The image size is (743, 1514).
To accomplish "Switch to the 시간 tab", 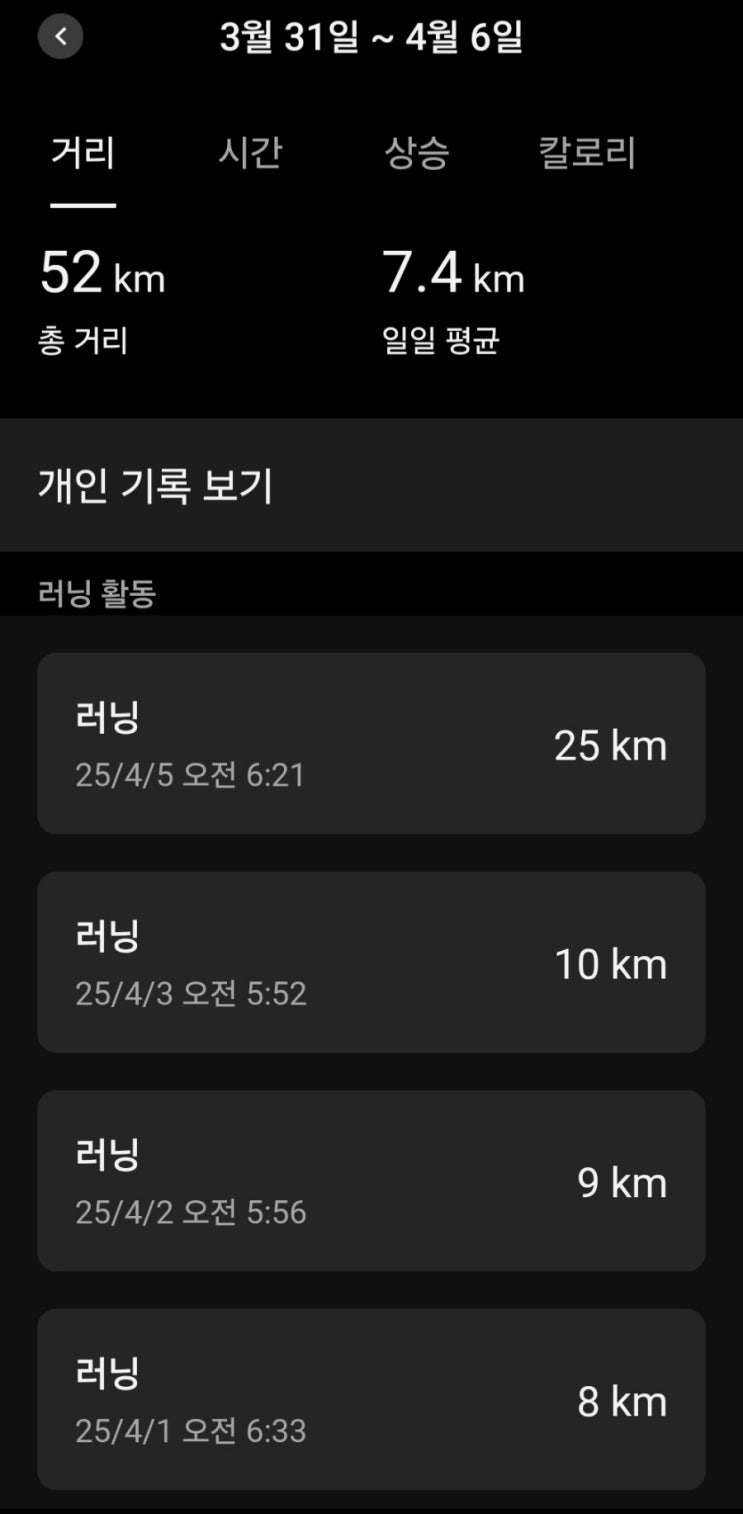I will tap(250, 154).
